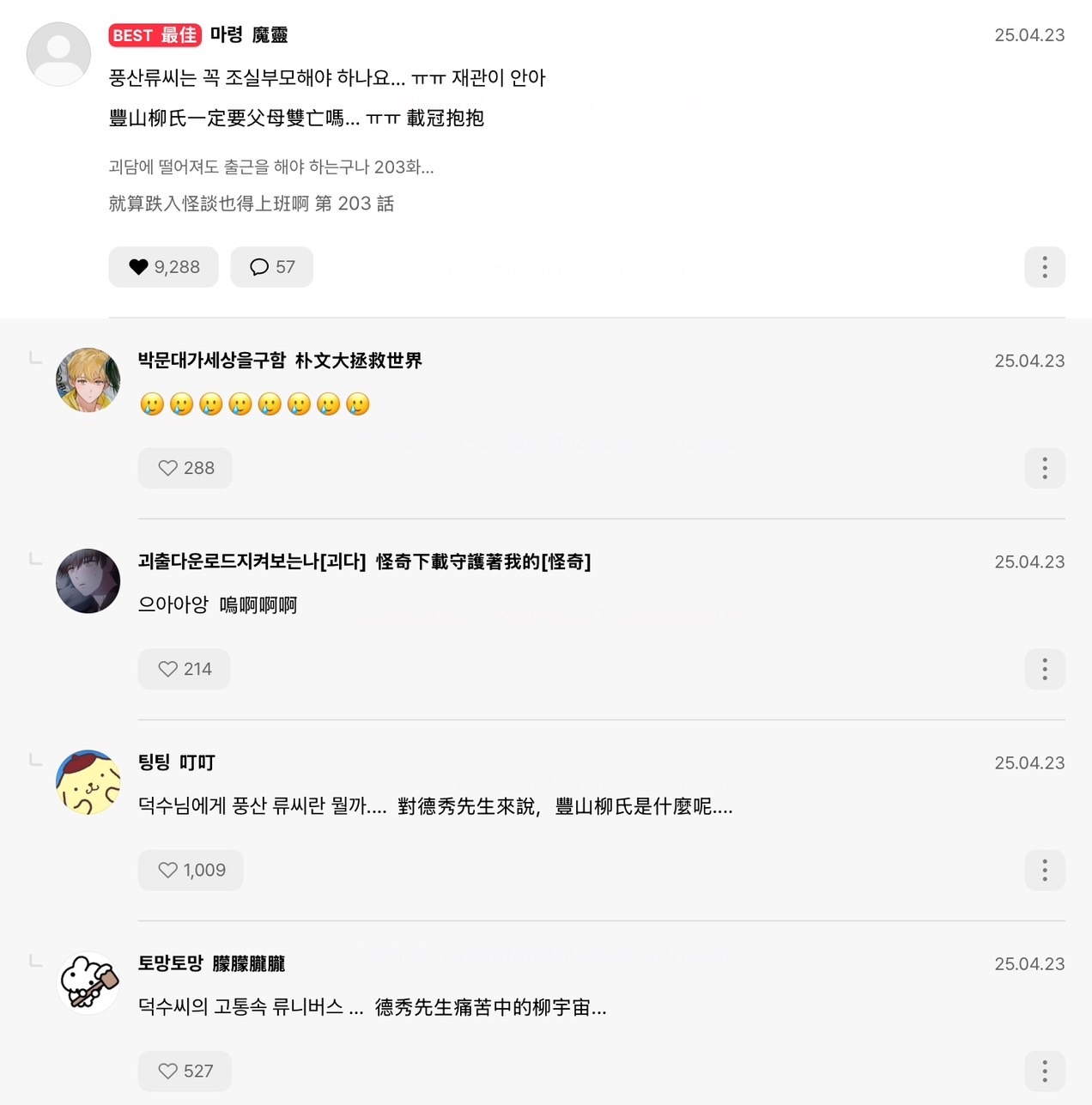View 괴출다운로드지켜보는나's profile avatar

pos(88,581)
